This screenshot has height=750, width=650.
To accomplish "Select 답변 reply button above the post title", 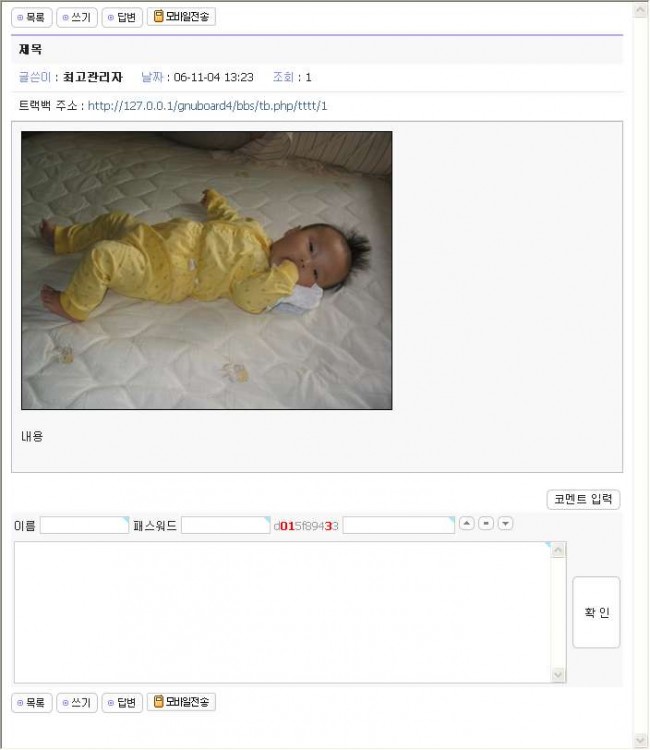I will pos(122,17).
